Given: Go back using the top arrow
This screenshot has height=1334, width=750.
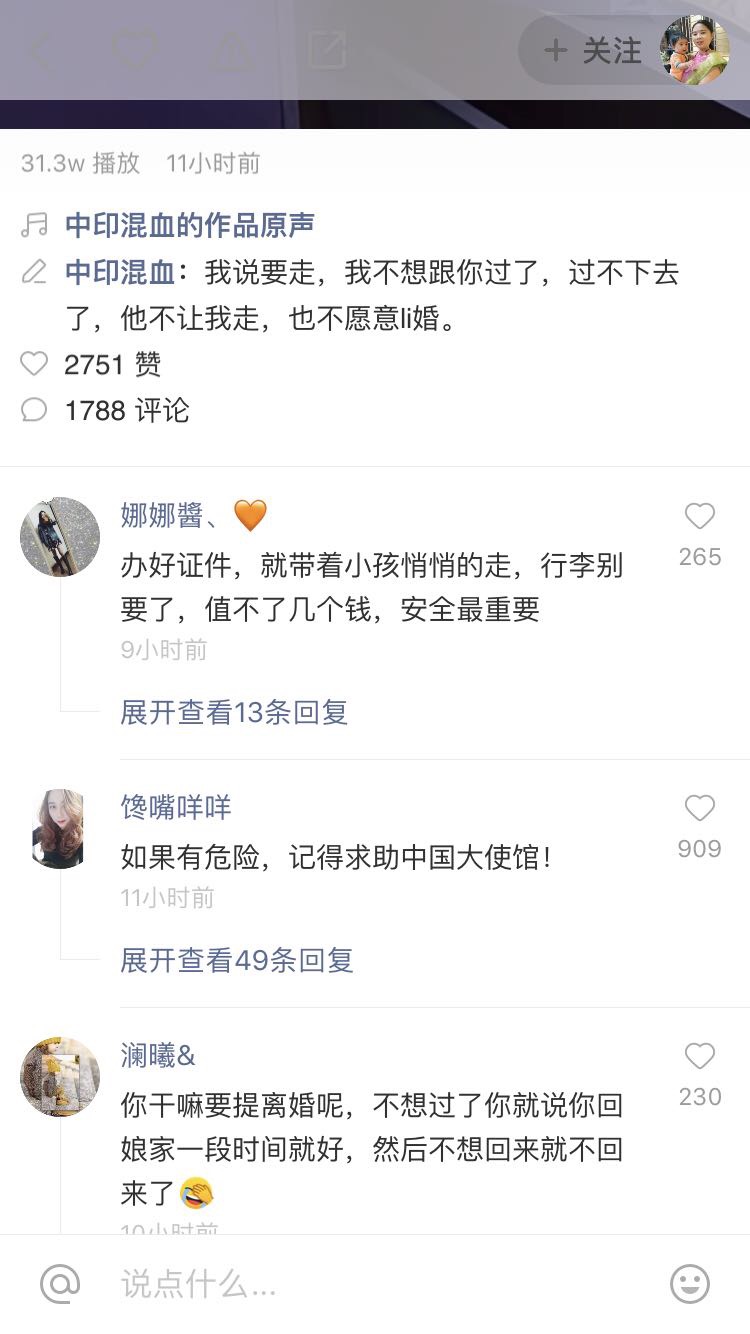Looking at the screenshot, I should coord(42,50).
